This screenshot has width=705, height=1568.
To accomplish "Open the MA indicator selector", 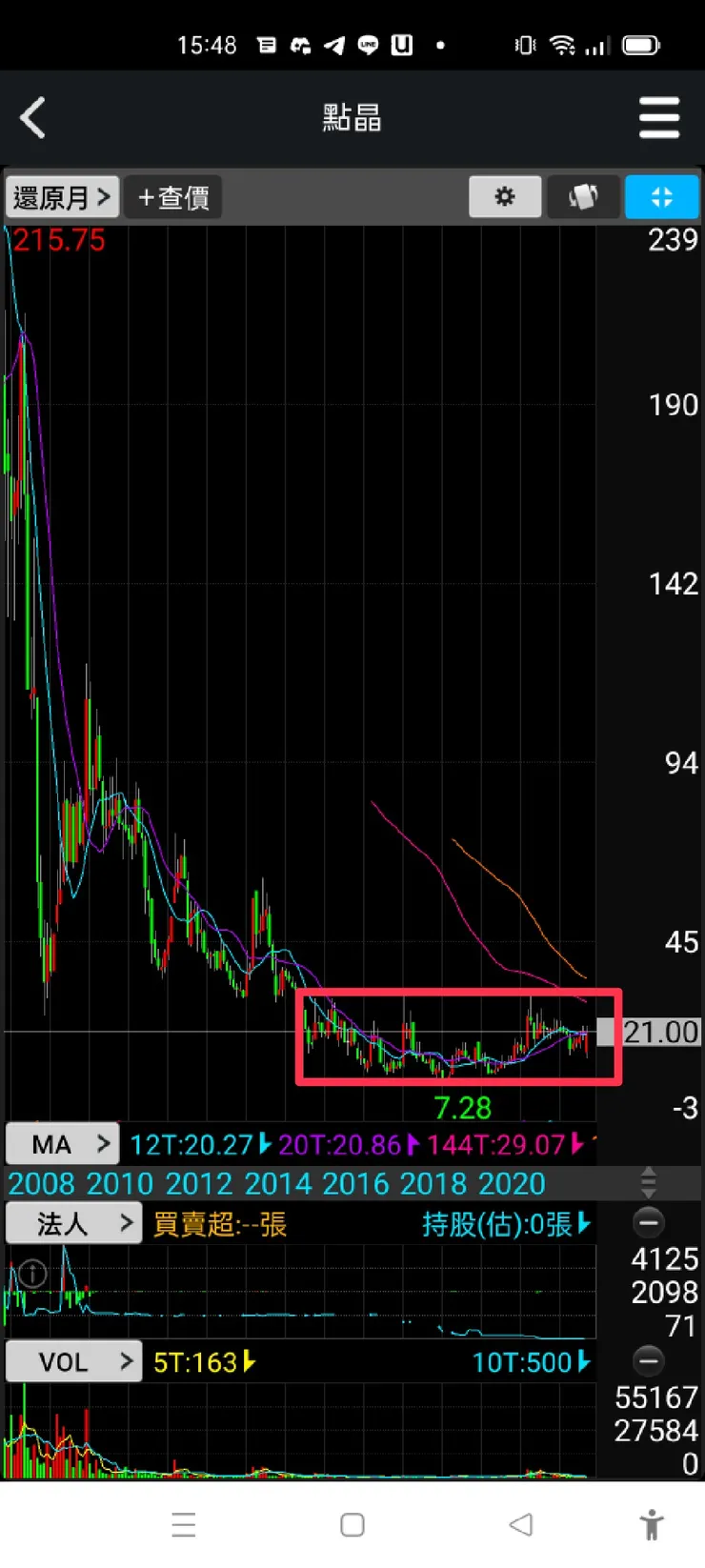I will 63,1144.
